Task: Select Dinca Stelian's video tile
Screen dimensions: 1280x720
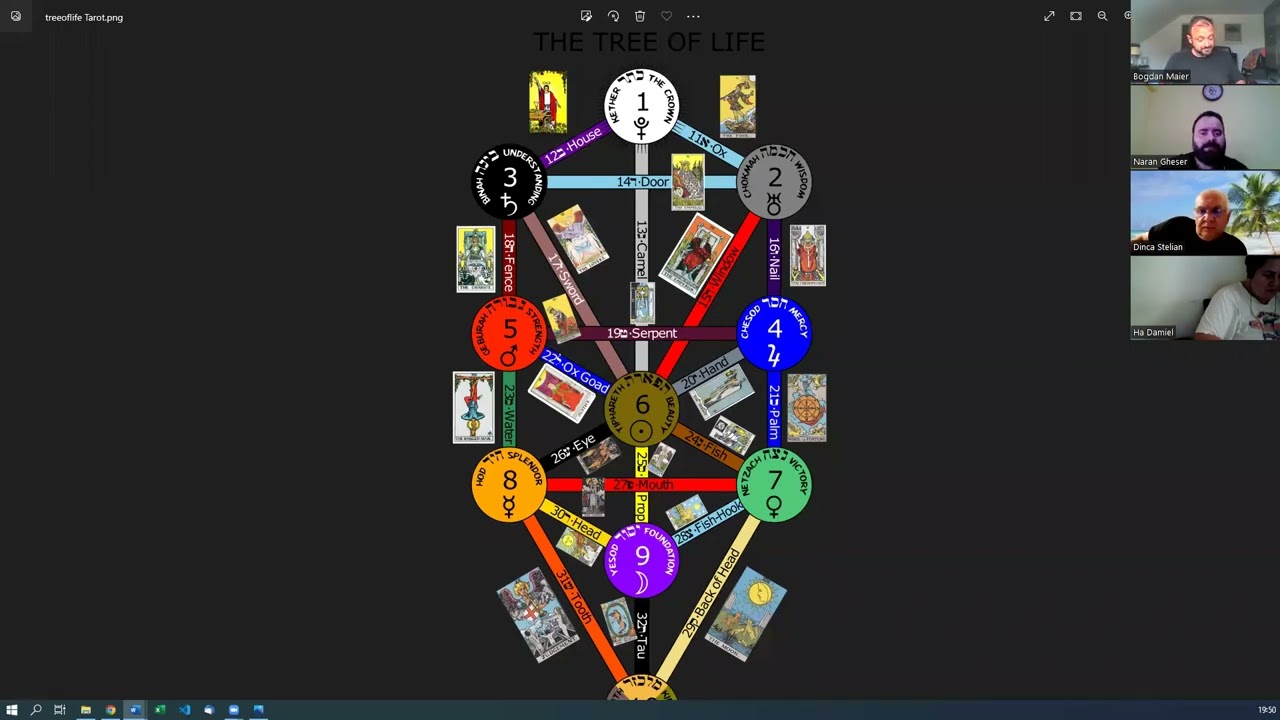Action: (x=1205, y=212)
